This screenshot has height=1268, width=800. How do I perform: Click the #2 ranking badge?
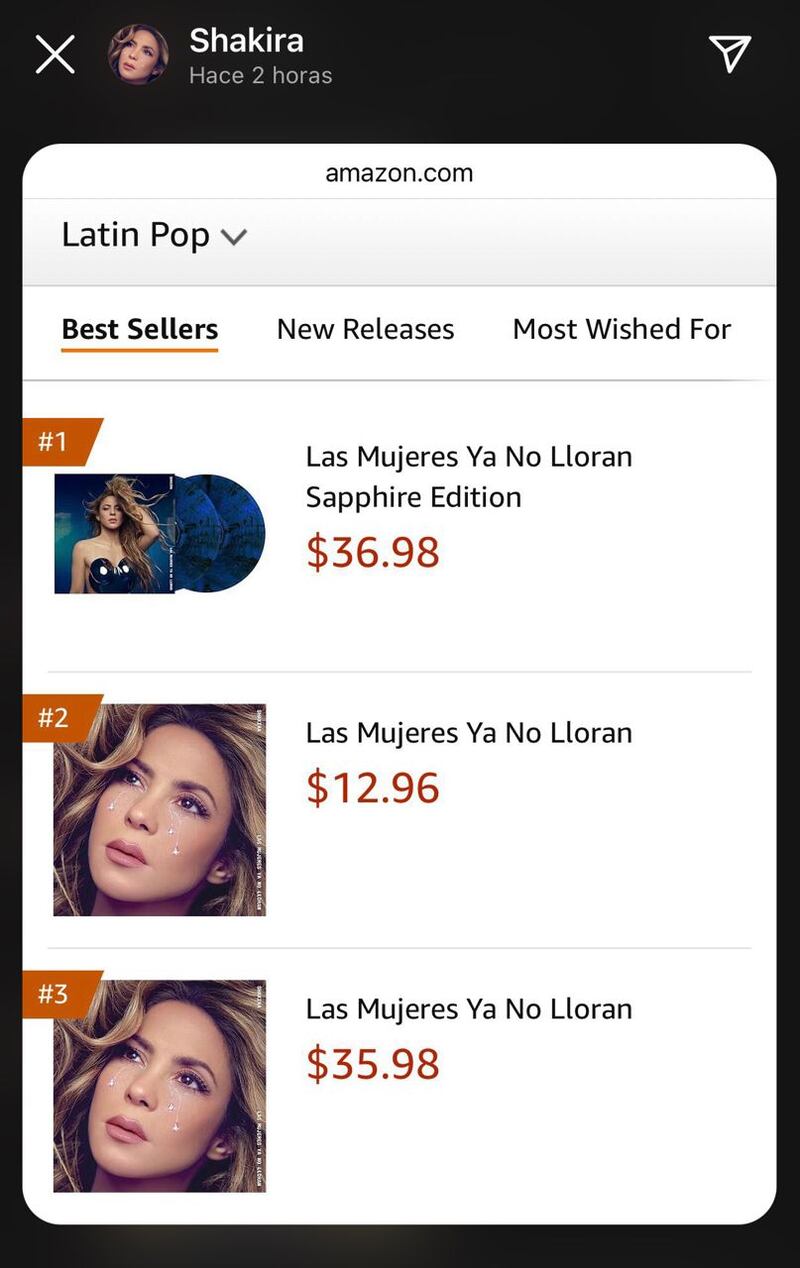click(55, 717)
